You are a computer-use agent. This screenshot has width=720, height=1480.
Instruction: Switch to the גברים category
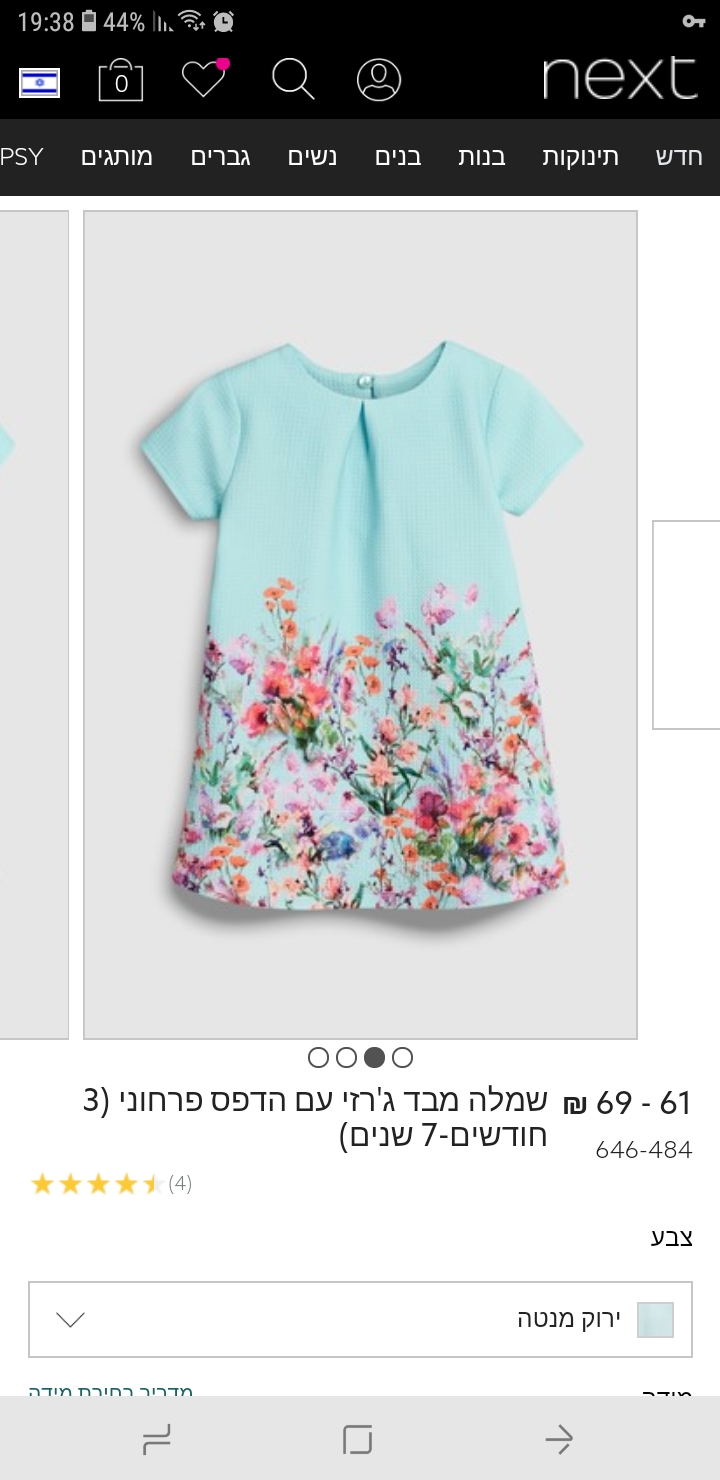point(220,157)
